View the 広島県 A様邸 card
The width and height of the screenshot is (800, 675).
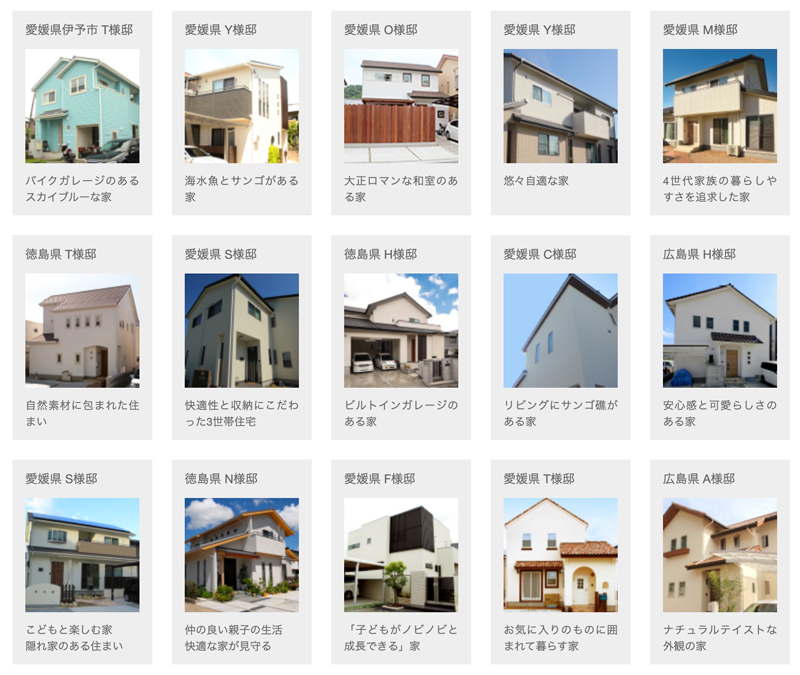719,555
